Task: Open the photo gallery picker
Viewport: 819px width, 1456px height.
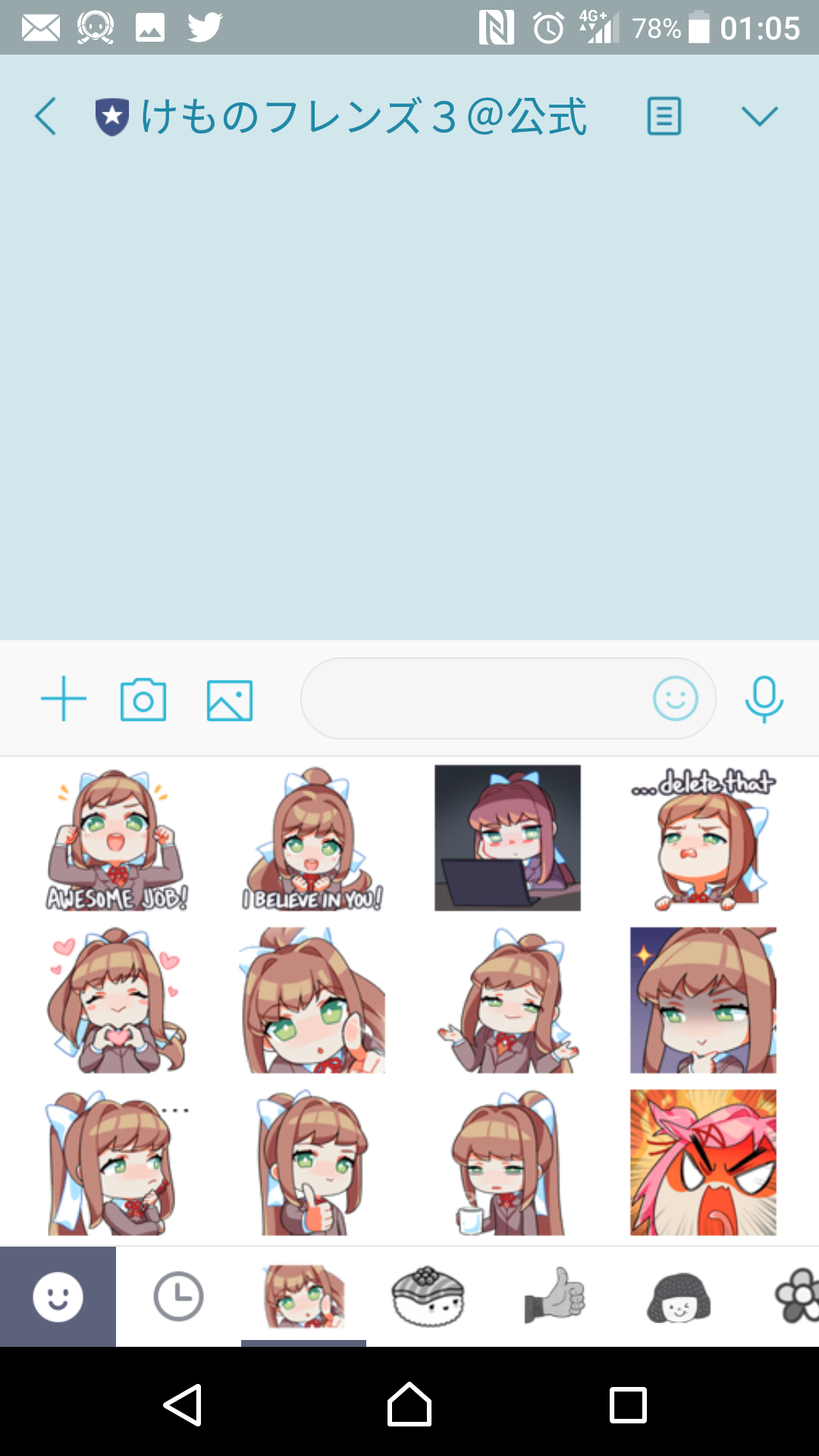Action: pyautogui.click(x=230, y=700)
